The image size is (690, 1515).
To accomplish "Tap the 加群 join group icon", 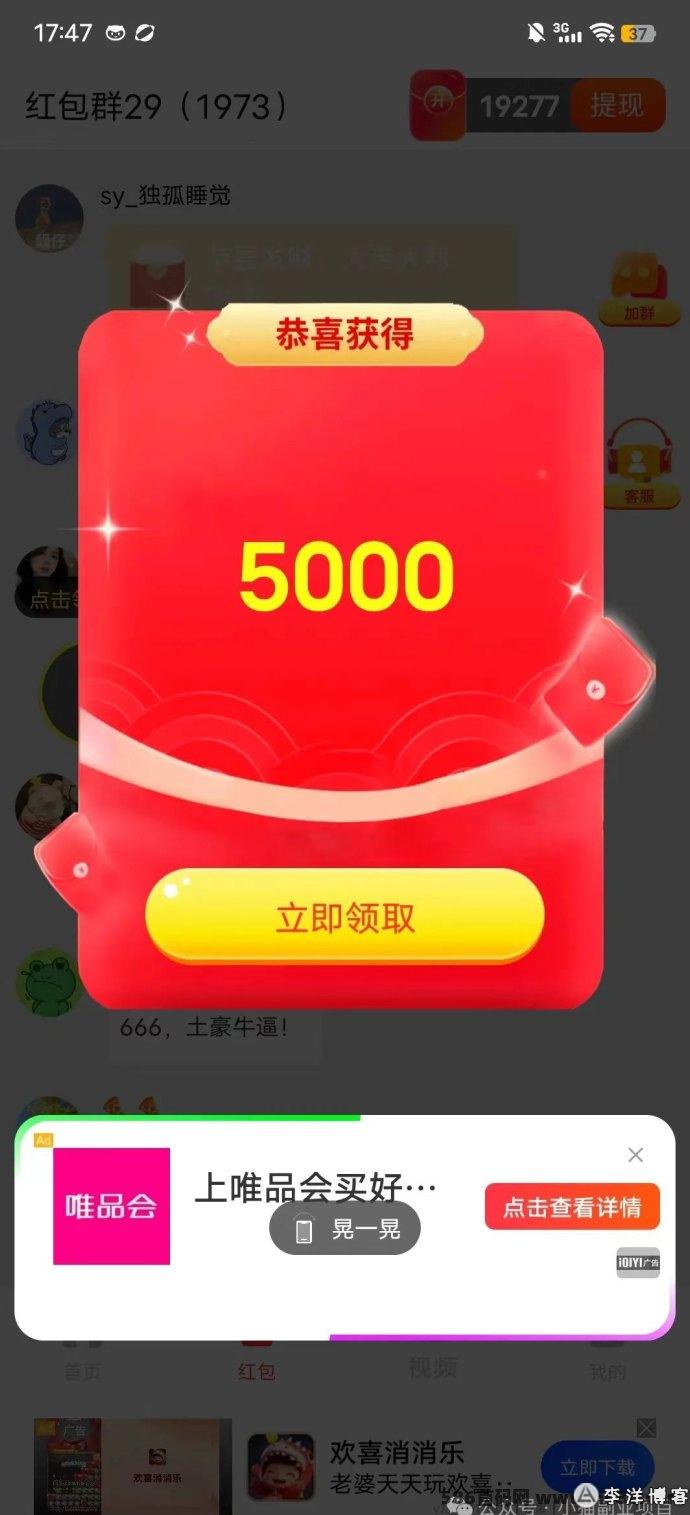I will (639, 286).
